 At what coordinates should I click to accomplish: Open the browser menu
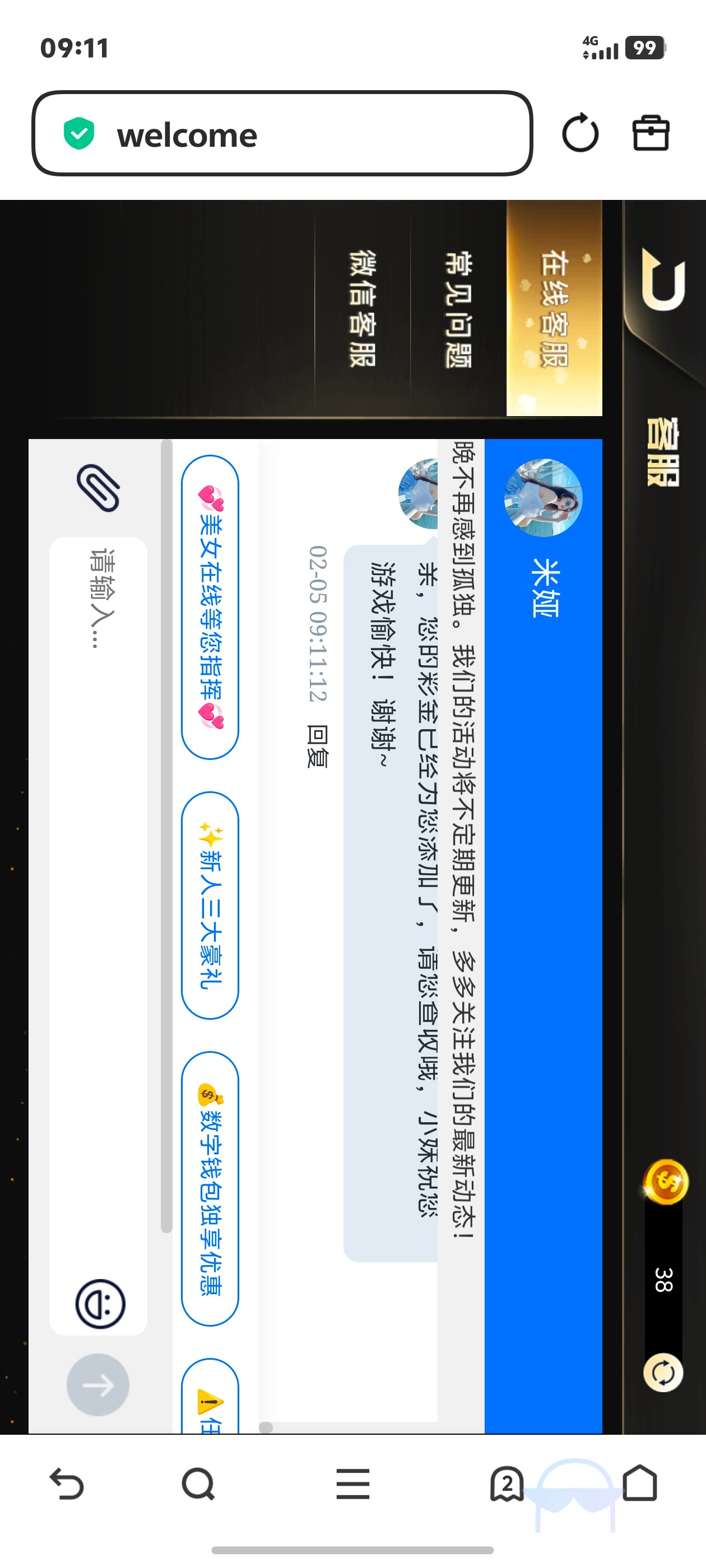point(352,1483)
